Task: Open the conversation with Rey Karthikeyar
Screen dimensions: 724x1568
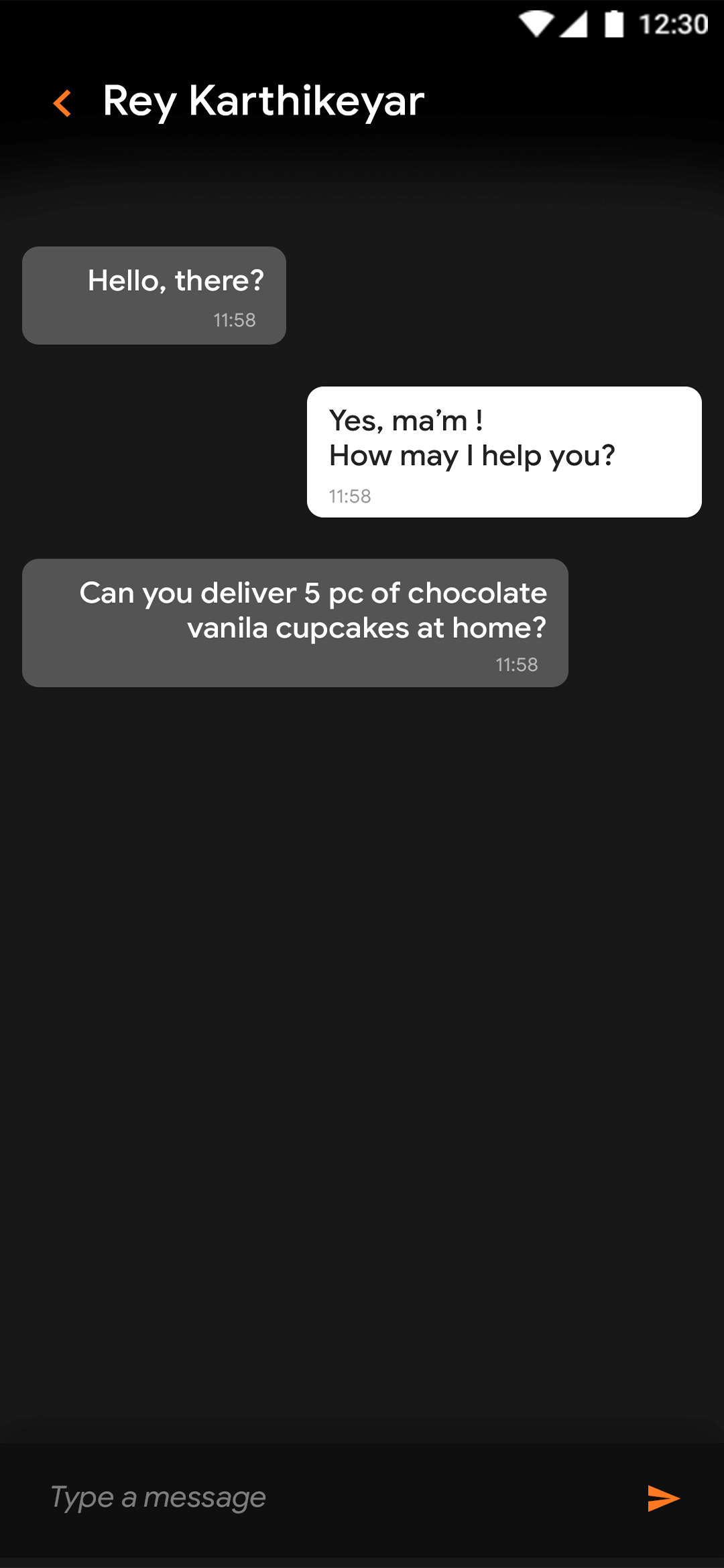Action: click(263, 101)
